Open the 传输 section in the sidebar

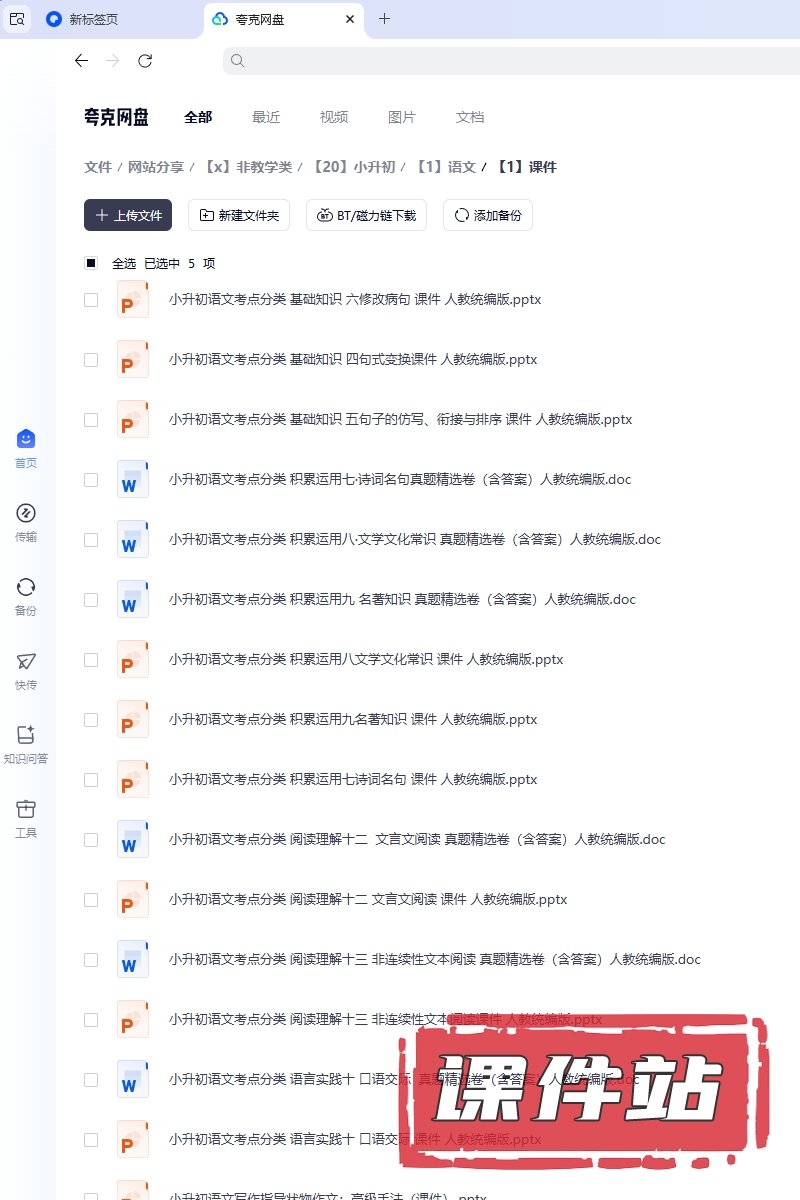(26, 523)
